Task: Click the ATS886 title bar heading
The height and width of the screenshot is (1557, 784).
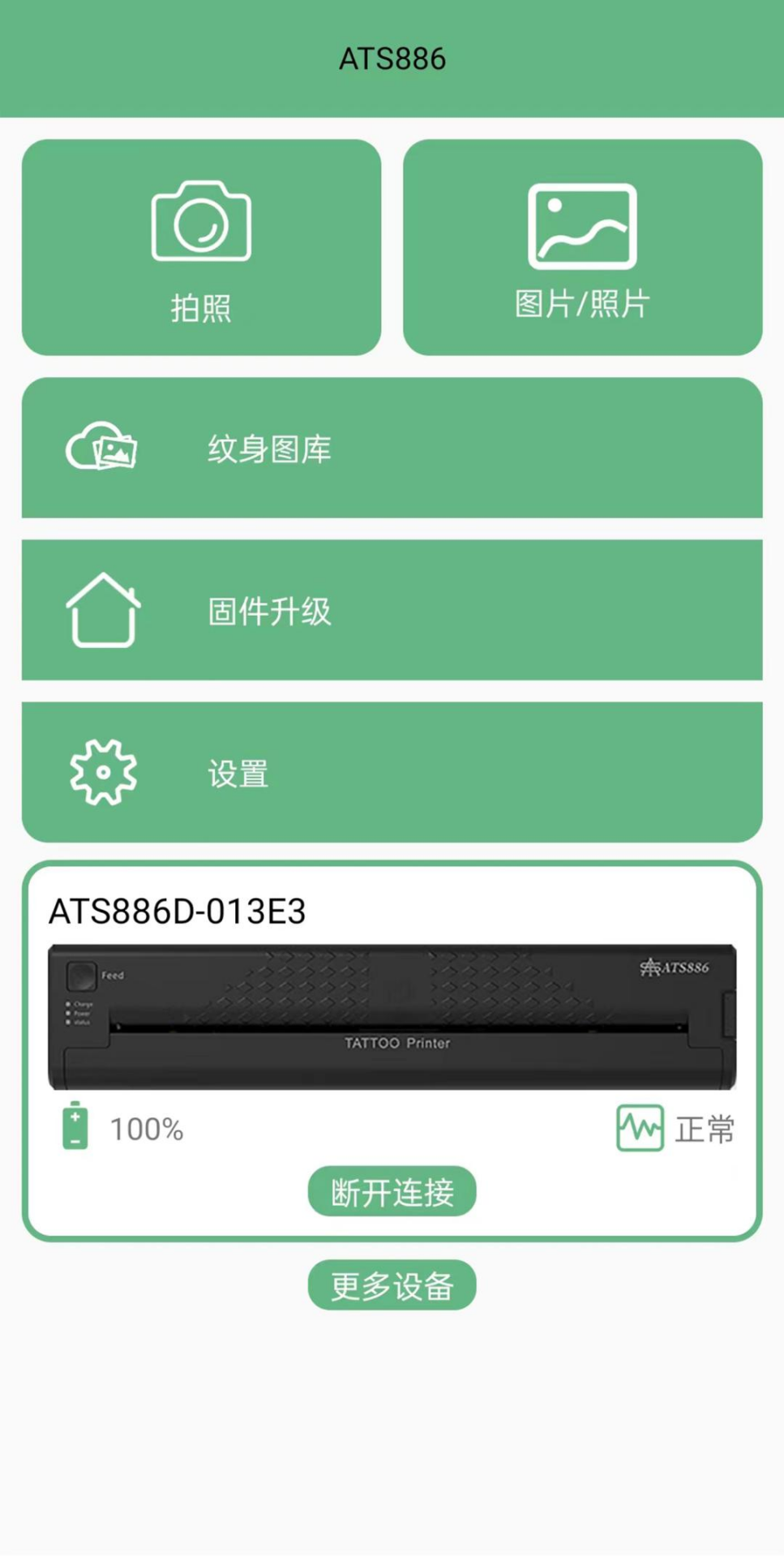Action: [x=392, y=57]
